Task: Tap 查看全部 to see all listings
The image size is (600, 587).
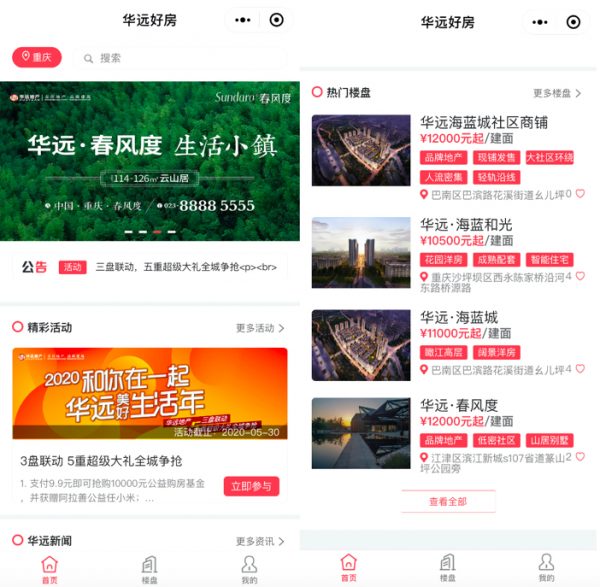Action: pyautogui.click(x=447, y=501)
